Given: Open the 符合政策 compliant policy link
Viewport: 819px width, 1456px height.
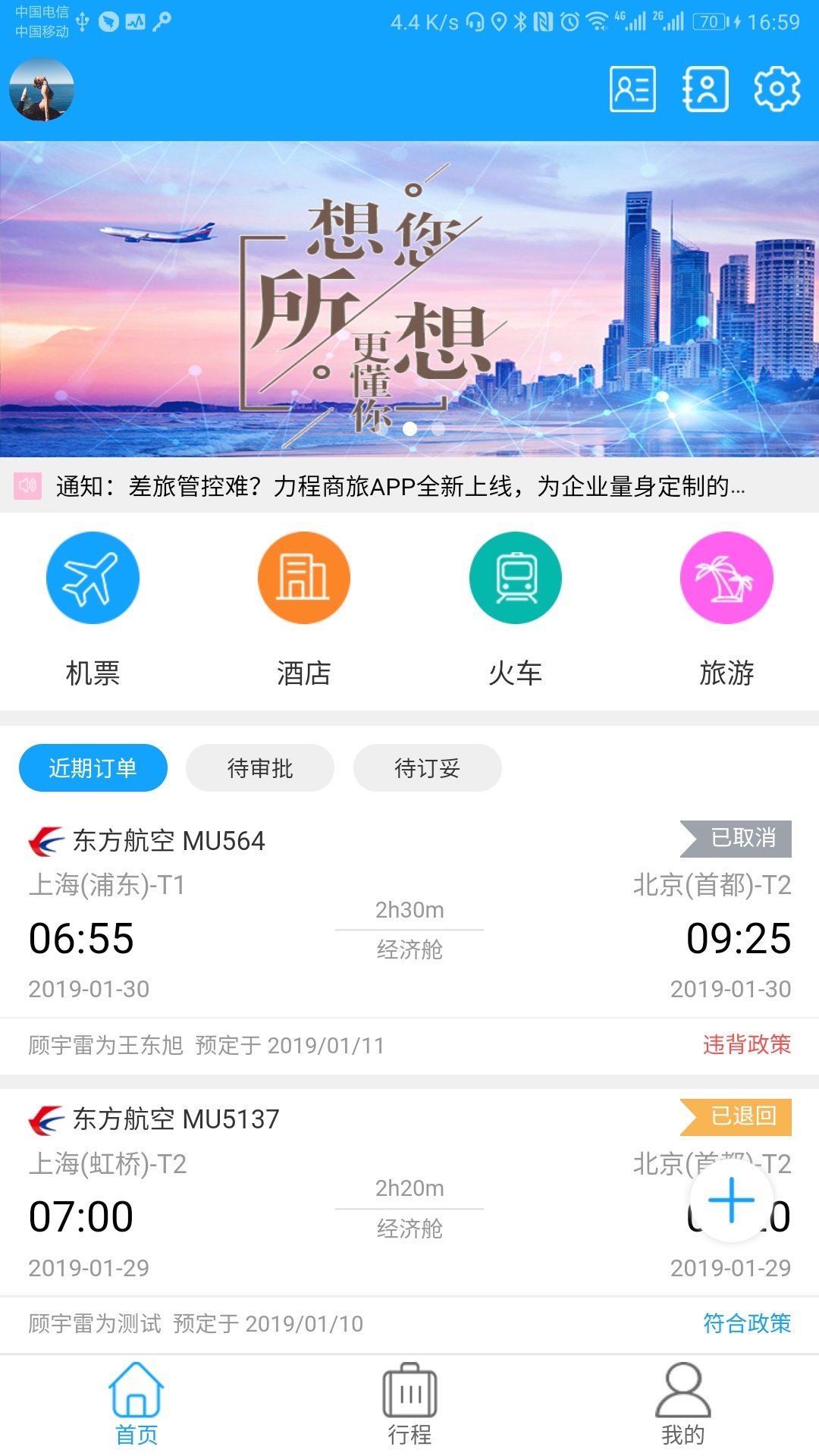Looking at the screenshot, I should (747, 1323).
